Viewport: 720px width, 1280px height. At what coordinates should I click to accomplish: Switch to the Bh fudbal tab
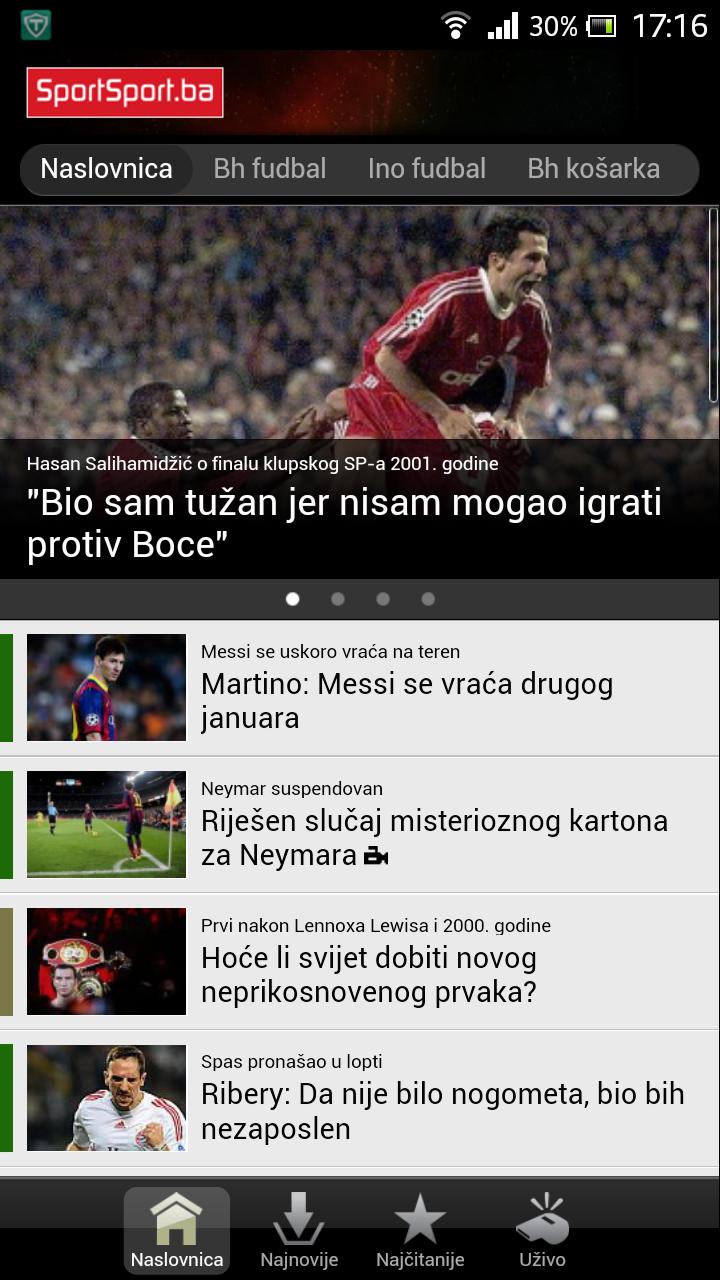click(269, 168)
